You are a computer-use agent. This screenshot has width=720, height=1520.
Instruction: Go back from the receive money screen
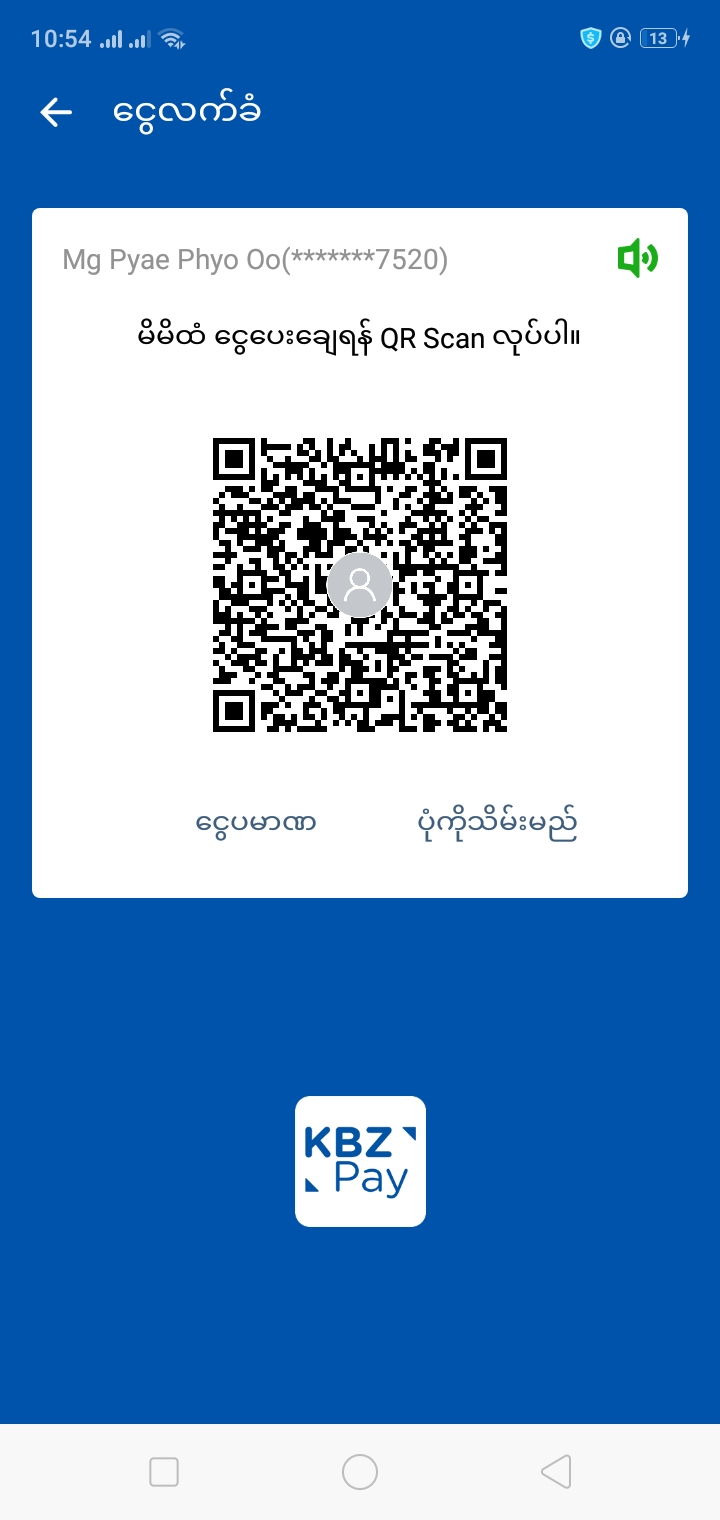[x=56, y=113]
